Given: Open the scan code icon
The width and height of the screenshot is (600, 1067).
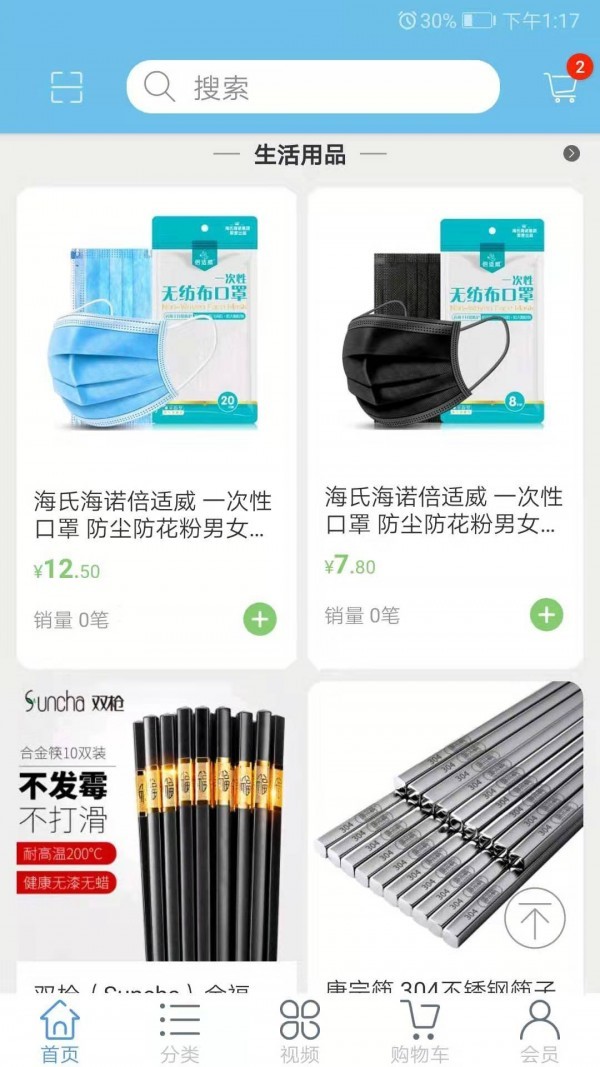Looking at the screenshot, I should tap(66, 88).
